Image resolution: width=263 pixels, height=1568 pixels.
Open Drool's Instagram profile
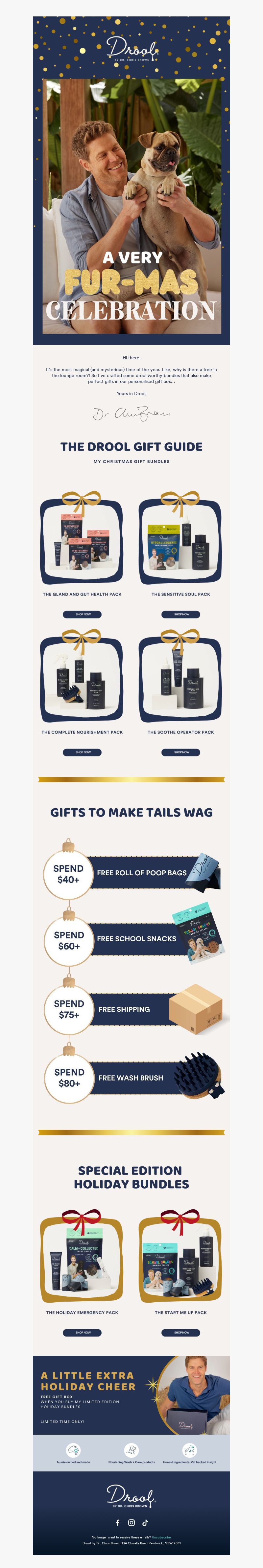(131, 1522)
